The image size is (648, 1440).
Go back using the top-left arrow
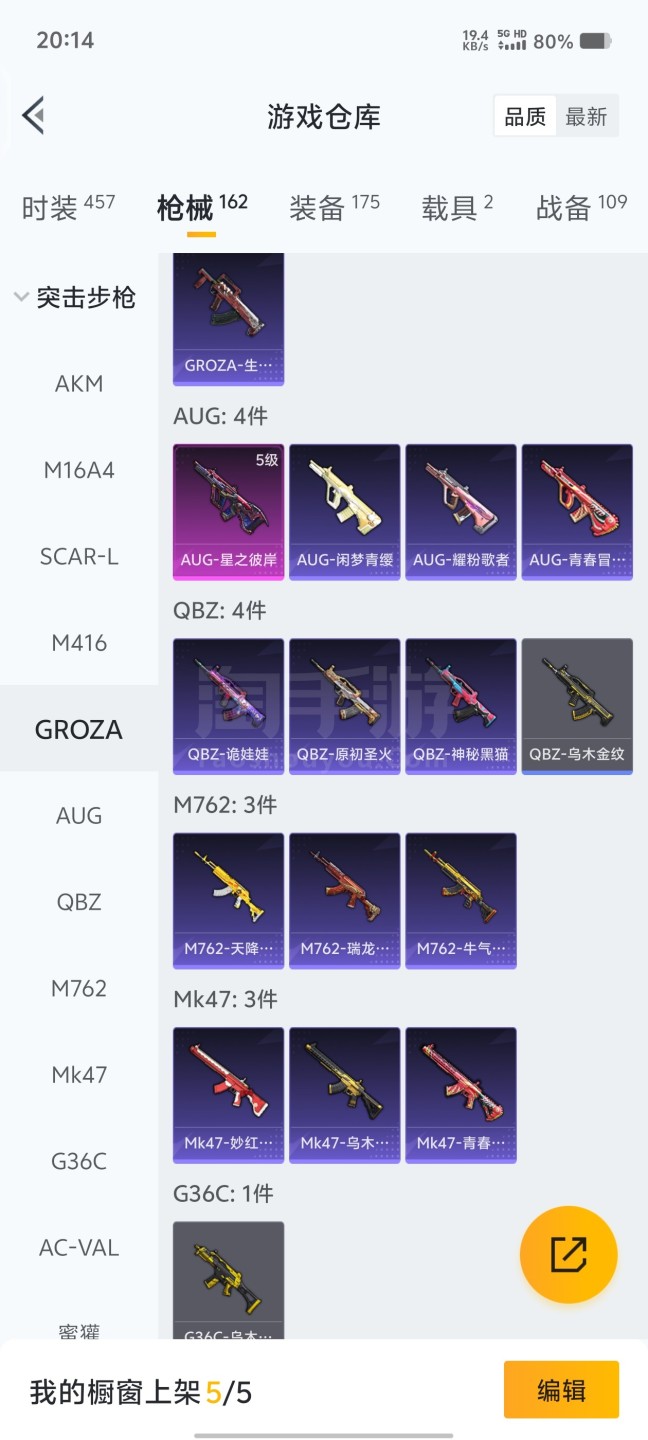coord(34,115)
